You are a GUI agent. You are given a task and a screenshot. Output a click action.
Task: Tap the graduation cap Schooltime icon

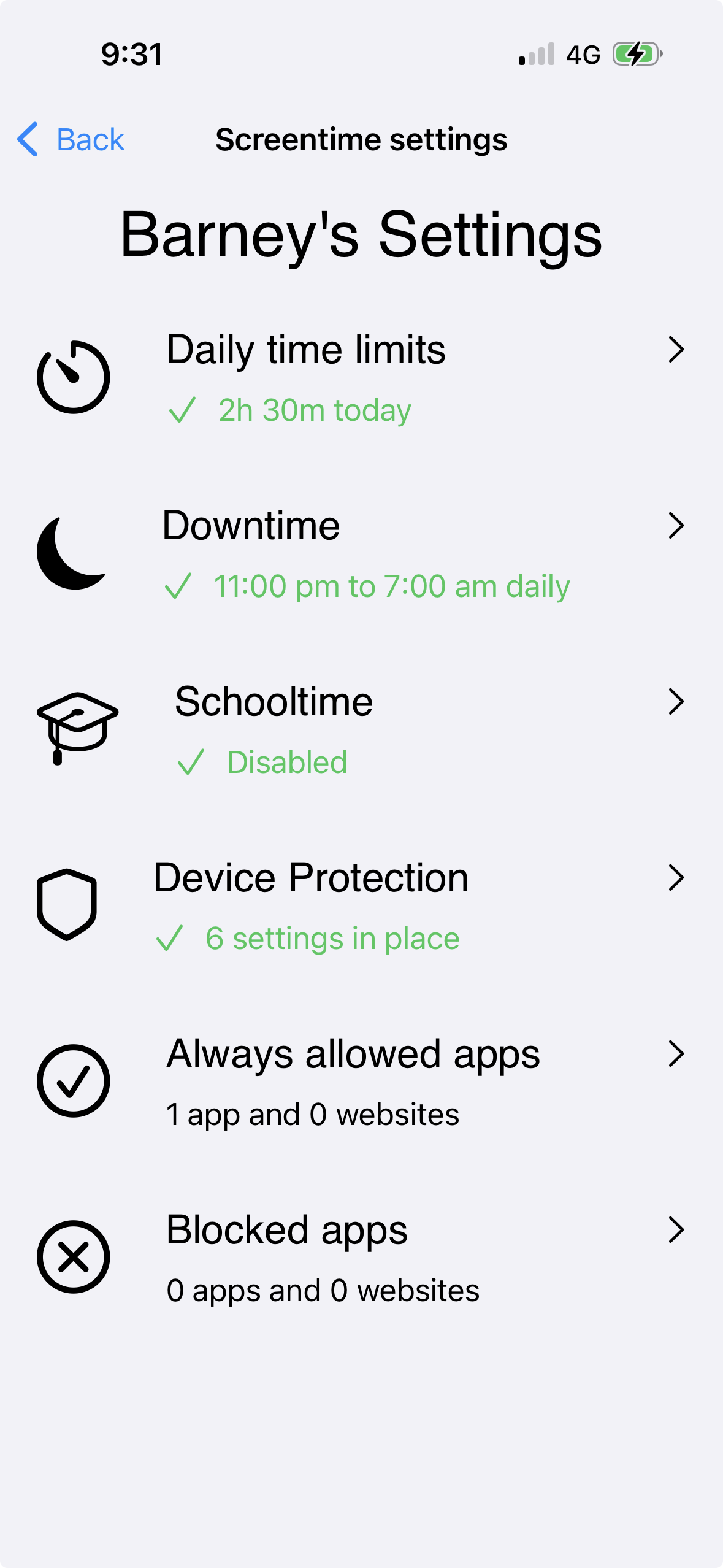(x=76, y=730)
